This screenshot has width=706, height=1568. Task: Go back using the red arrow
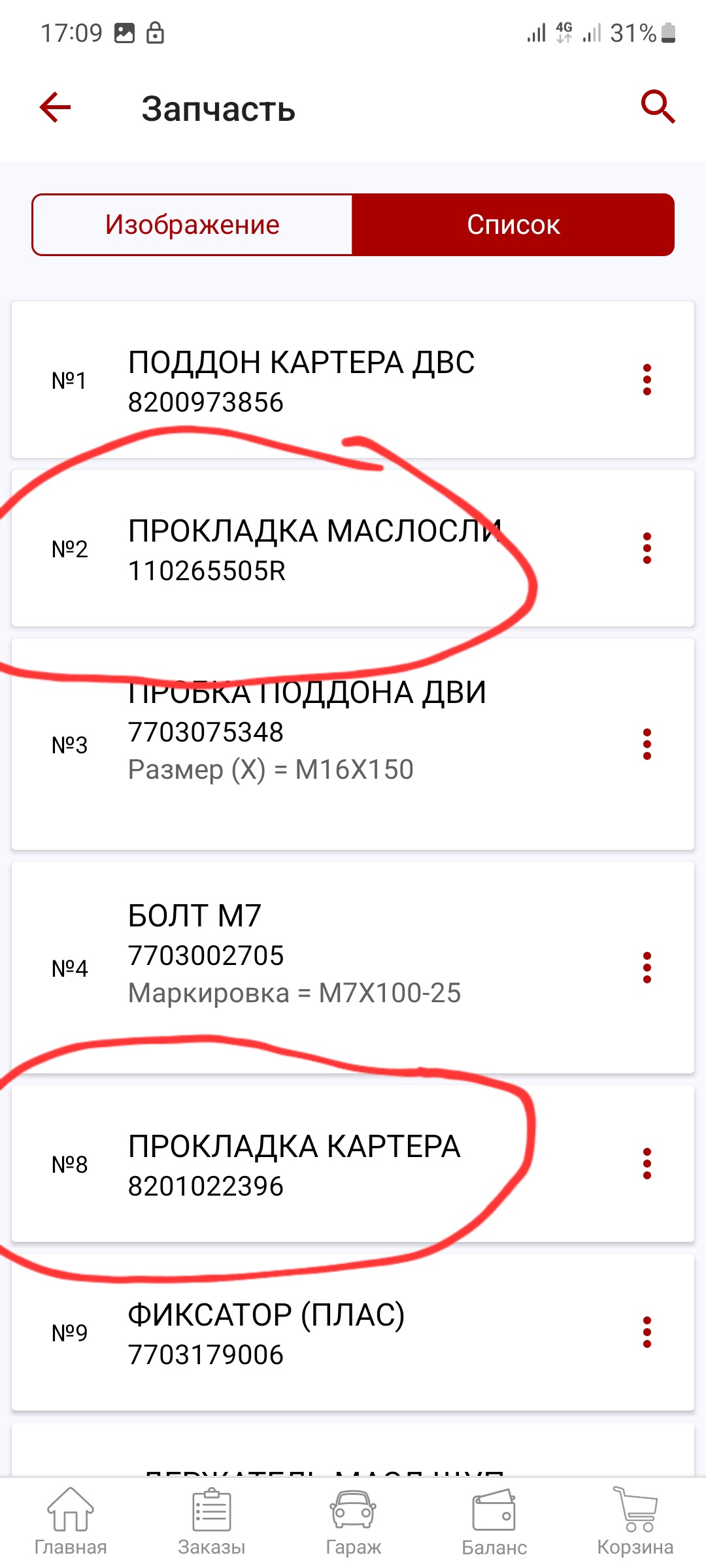[x=55, y=107]
